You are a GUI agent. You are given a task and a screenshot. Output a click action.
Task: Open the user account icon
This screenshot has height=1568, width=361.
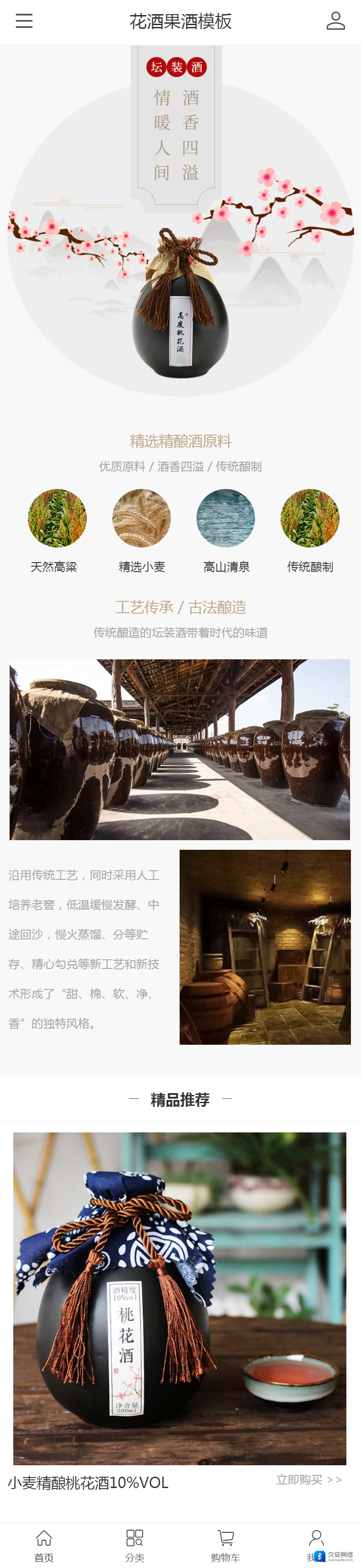click(x=335, y=21)
